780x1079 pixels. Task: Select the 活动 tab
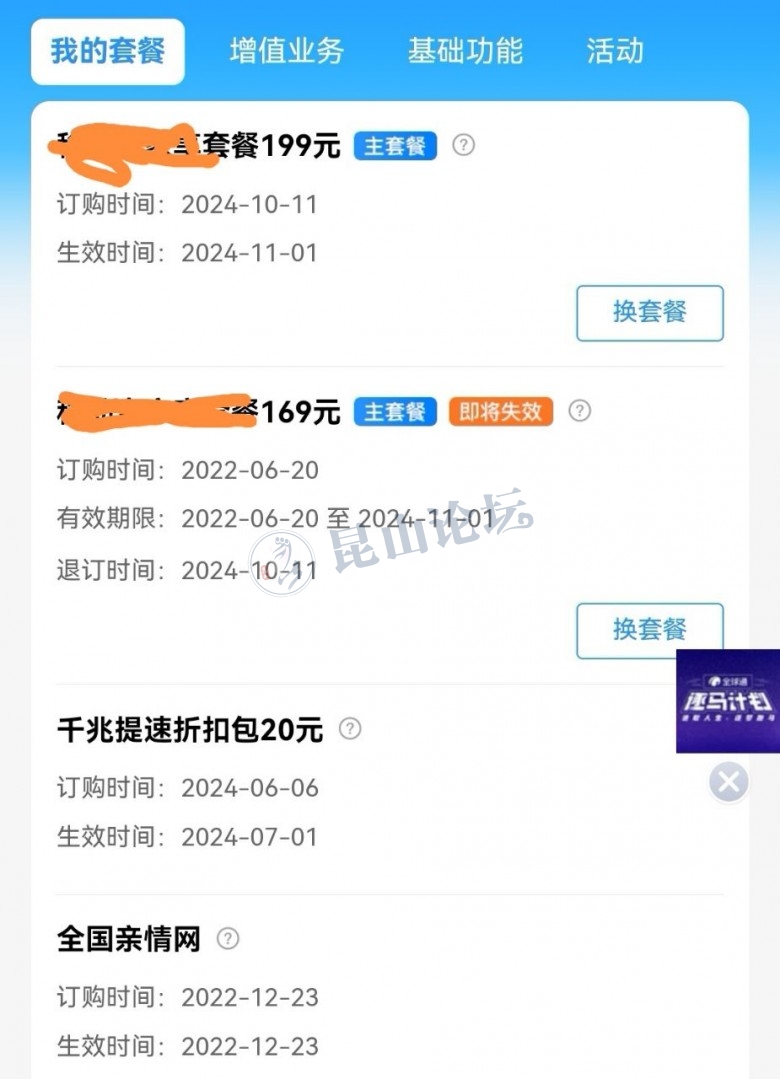click(x=614, y=51)
